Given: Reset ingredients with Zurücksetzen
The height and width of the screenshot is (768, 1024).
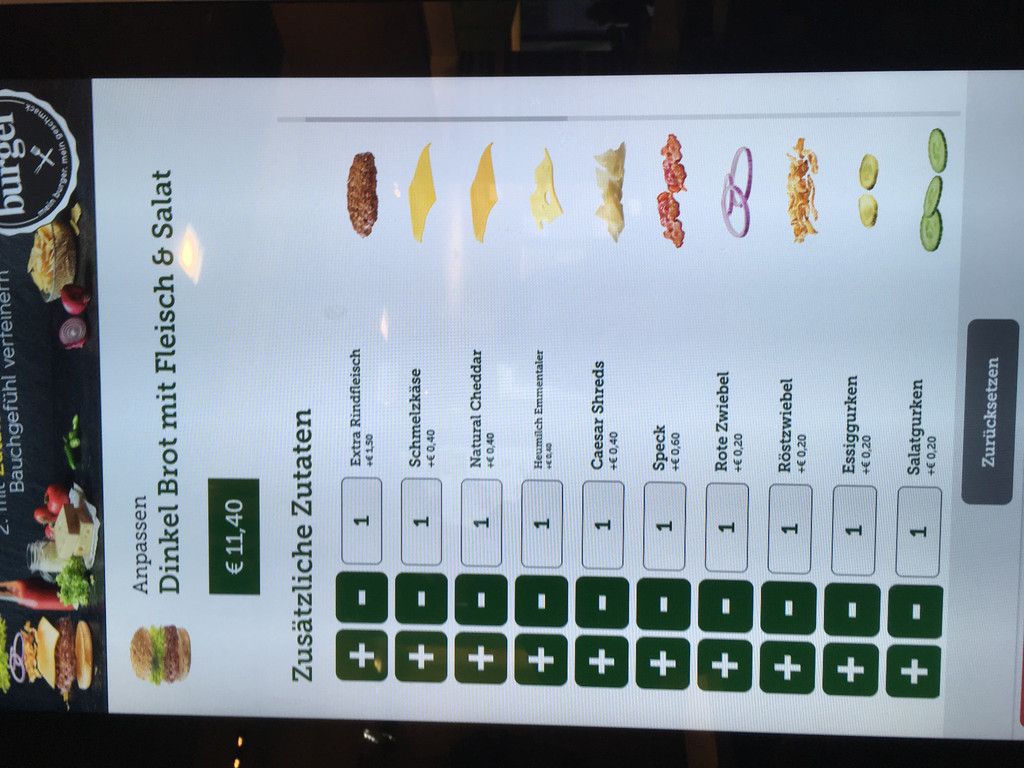Looking at the screenshot, I should coord(990,412).
